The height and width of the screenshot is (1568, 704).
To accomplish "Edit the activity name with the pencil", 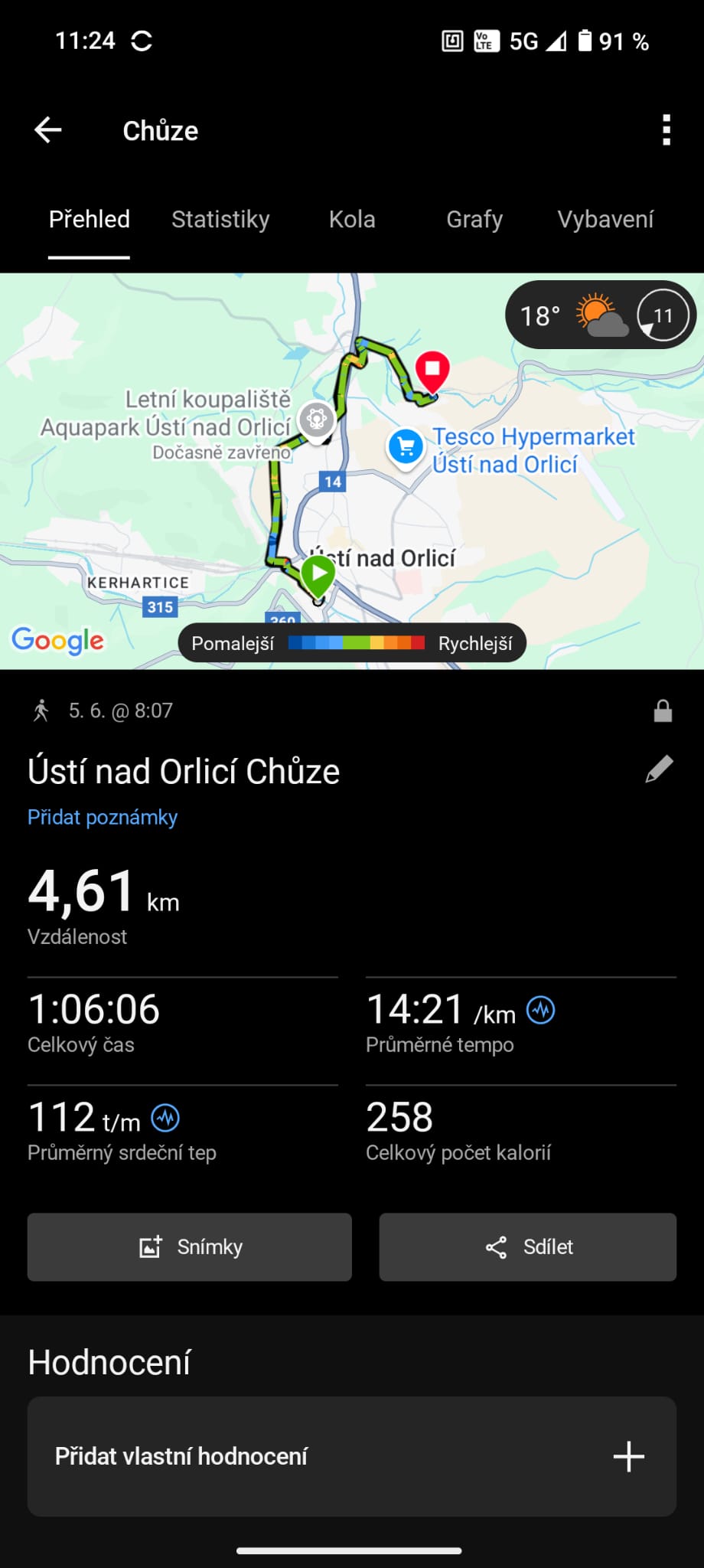I will tap(659, 769).
